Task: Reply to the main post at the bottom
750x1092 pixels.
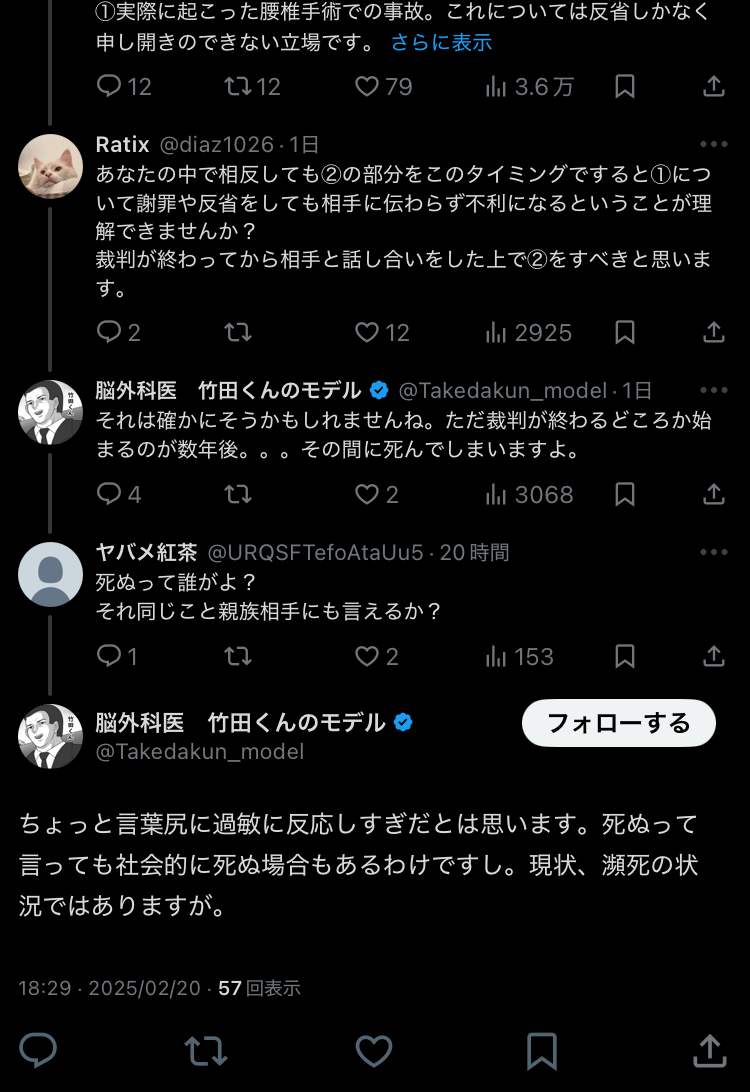Action: click(x=38, y=1050)
